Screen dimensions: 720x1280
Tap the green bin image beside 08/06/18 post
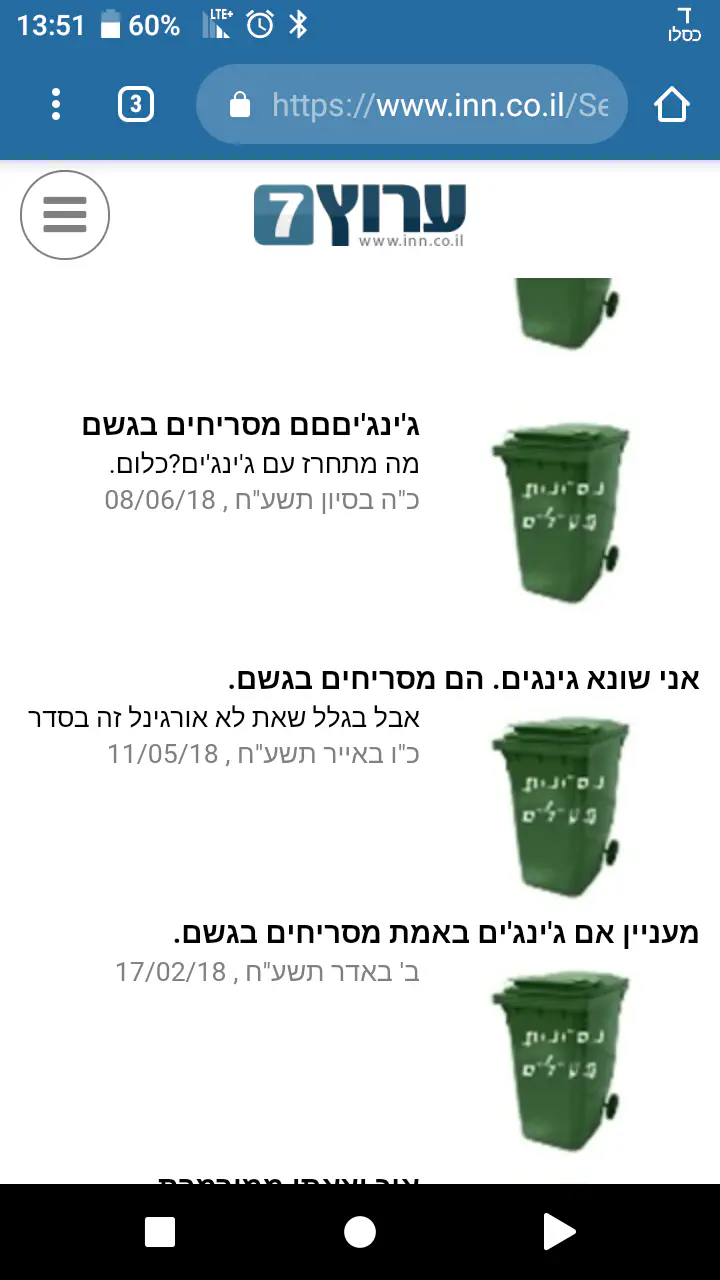click(561, 510)
